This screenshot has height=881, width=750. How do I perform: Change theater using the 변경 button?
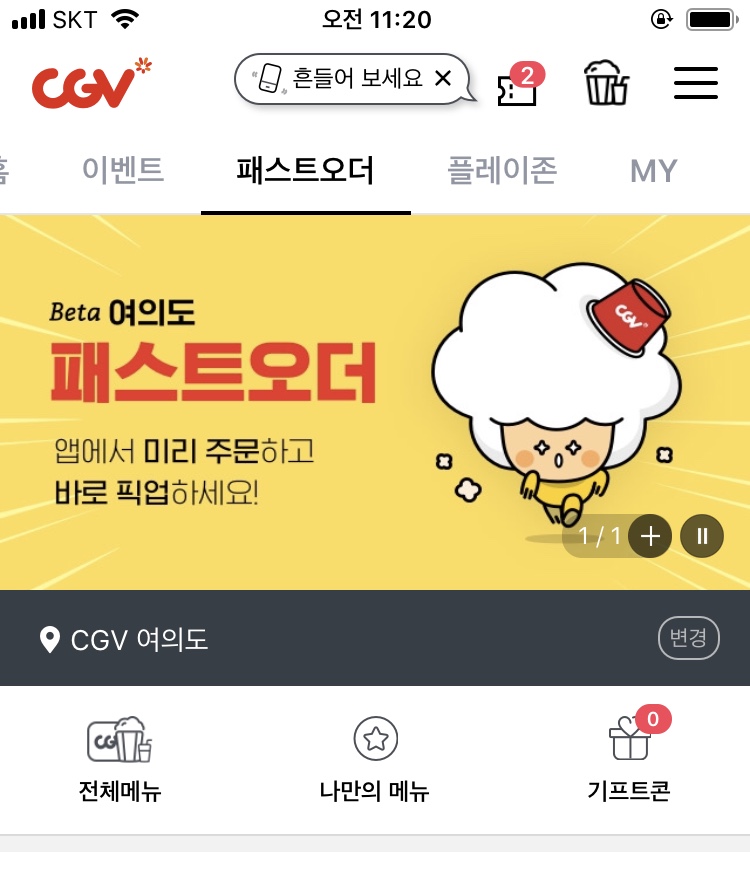[x=688, y=638]
